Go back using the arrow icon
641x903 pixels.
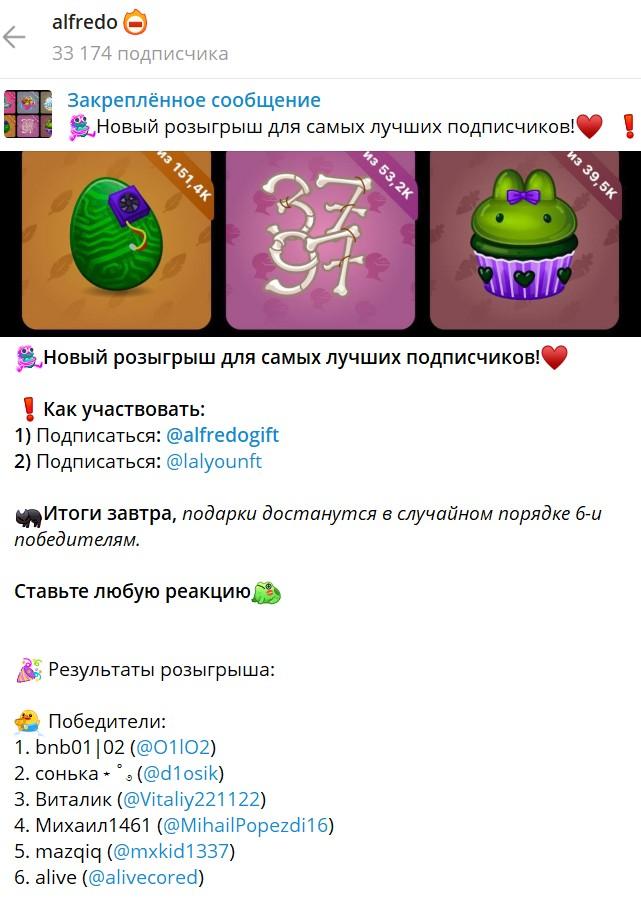14,38
